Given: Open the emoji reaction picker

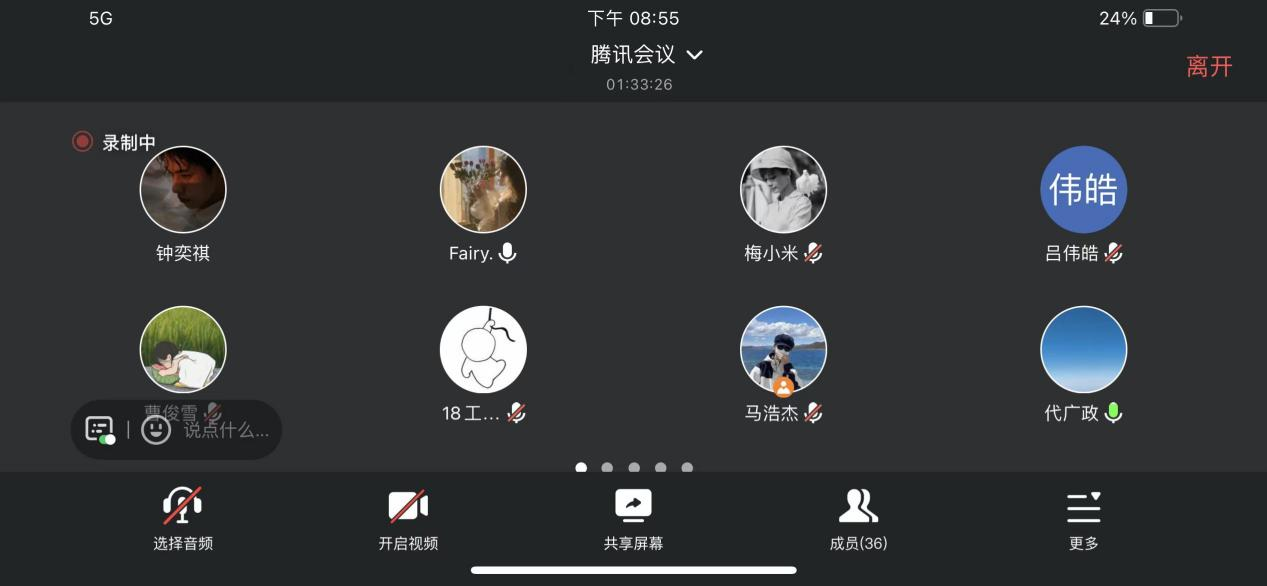Looking at the screenshot, I should 156,430.
